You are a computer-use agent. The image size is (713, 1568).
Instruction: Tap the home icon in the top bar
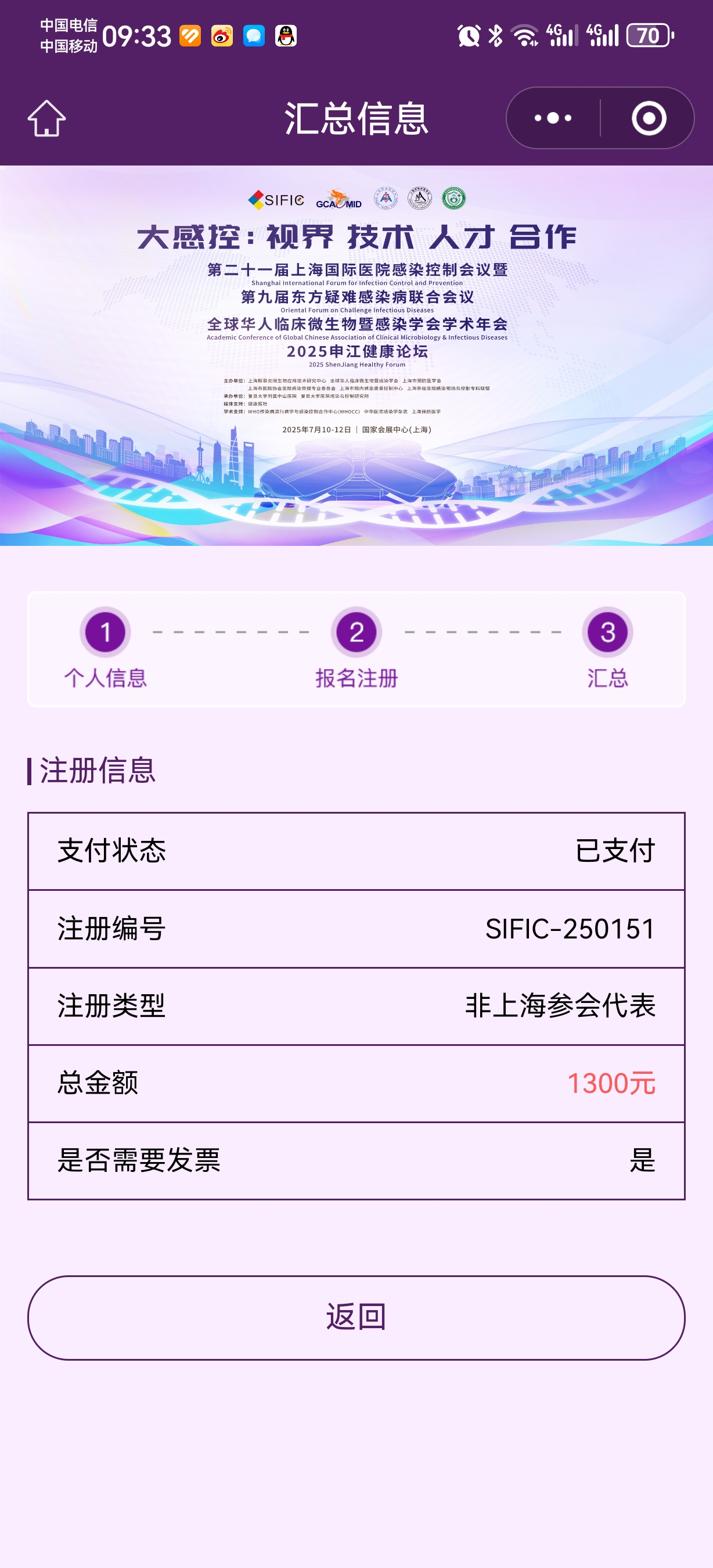[x=48, y=118]
